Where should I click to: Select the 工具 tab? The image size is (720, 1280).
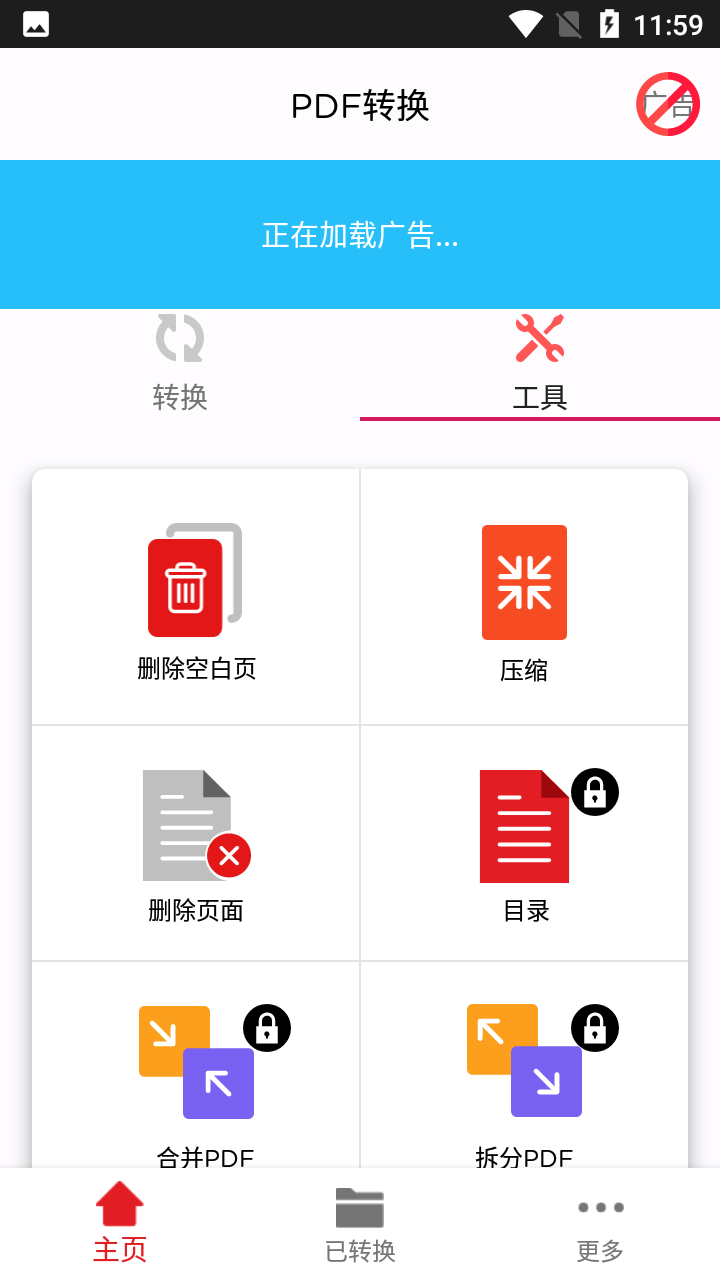(540, 365)
